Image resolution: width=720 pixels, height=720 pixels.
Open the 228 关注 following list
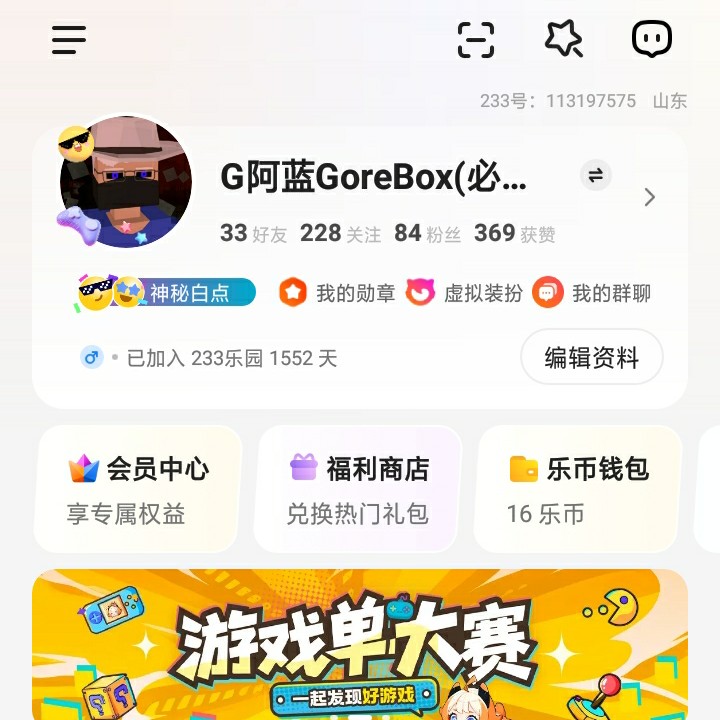[x=340, y=233]
